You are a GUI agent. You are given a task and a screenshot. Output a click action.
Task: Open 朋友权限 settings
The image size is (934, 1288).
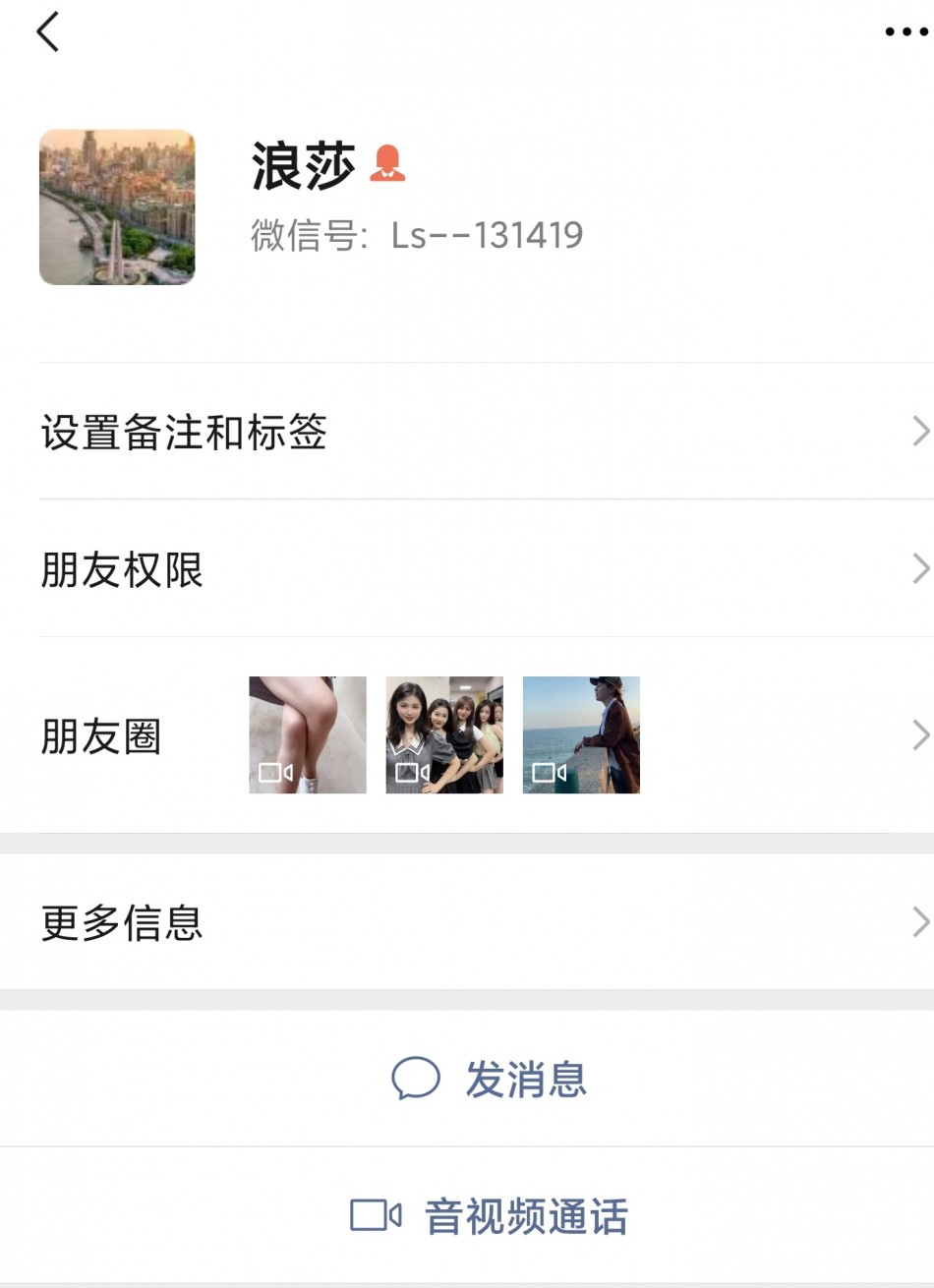click(467, 569)
